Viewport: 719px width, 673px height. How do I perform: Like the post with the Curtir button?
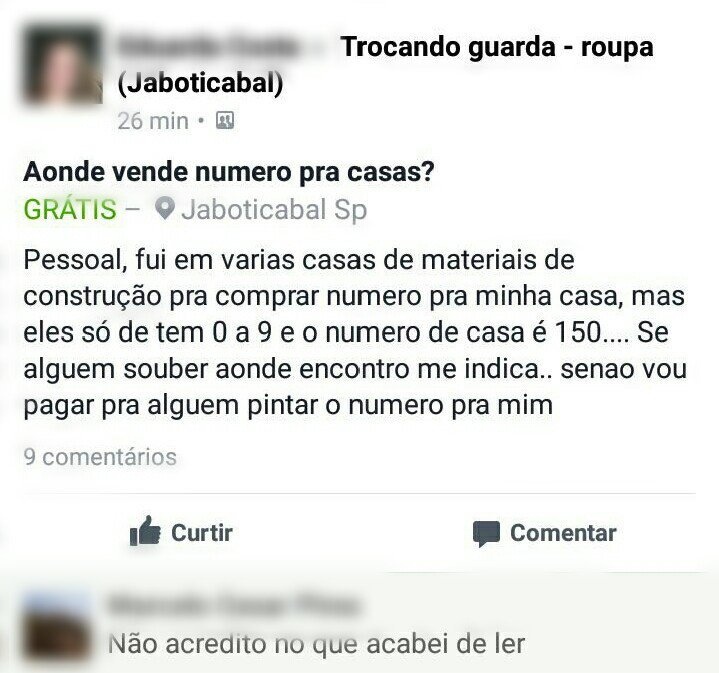pos(182,533)
